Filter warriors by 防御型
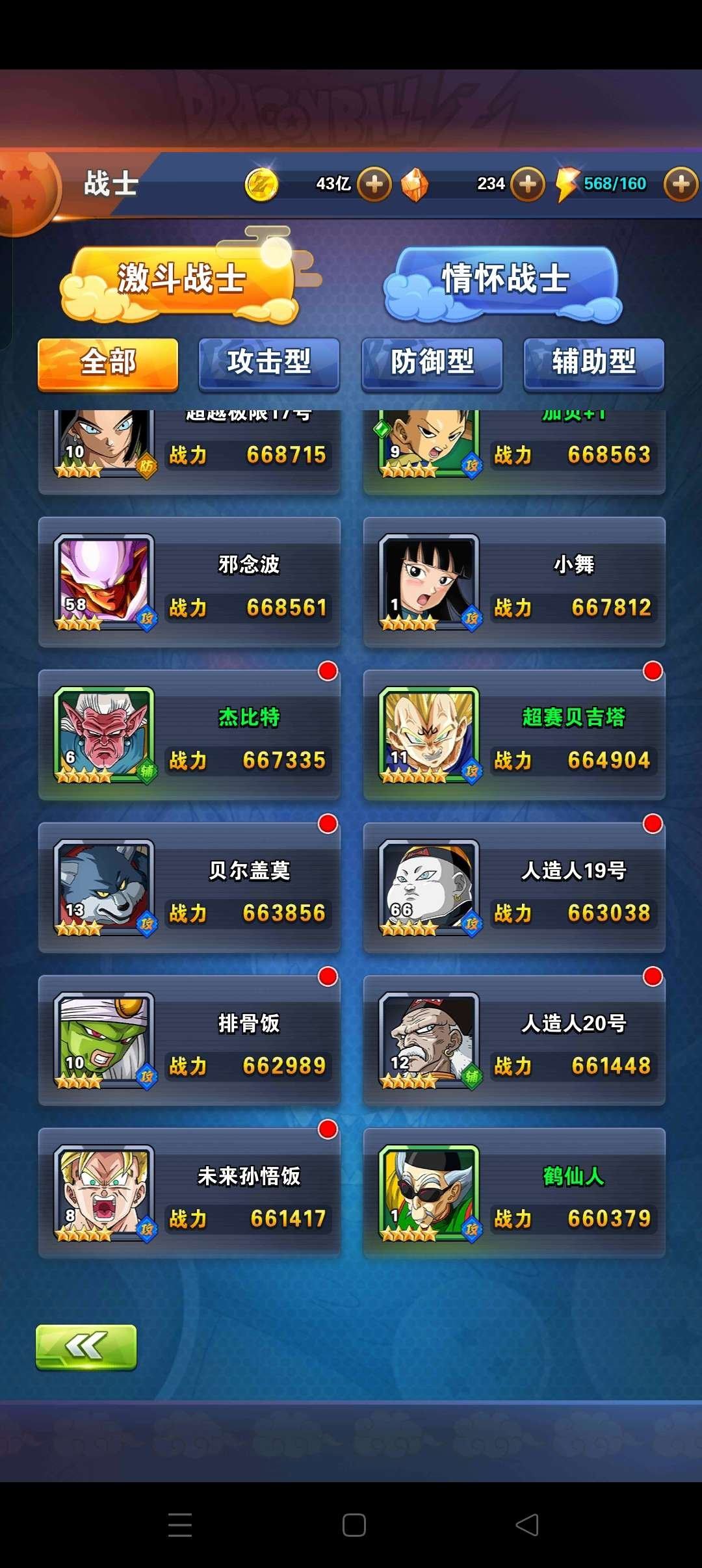Screen dimensions: 702x1568 click(x=432, y=363)
